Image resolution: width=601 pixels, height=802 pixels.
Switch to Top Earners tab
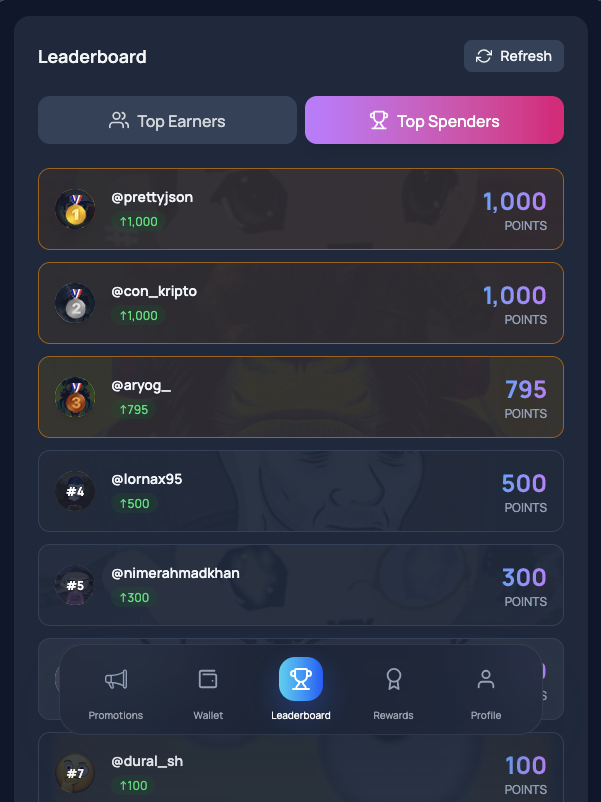167,121
